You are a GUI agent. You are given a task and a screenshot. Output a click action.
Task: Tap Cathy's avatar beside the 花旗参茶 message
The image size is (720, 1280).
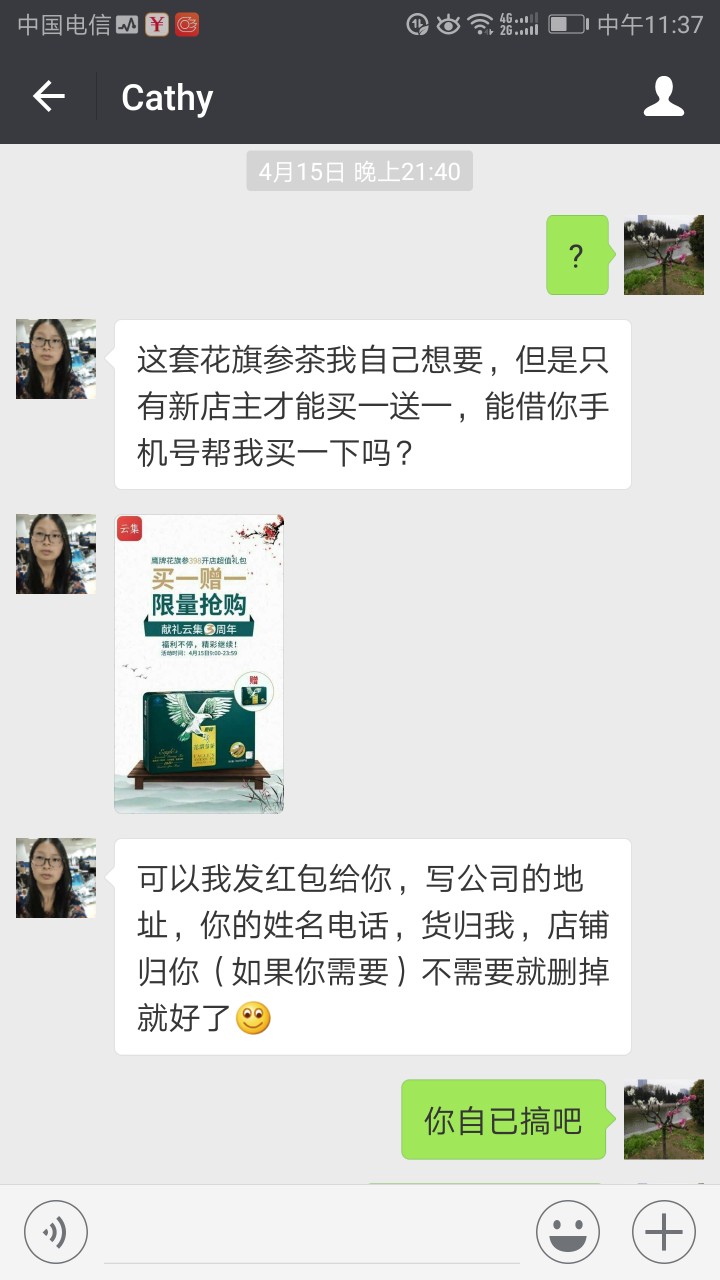pos(56,359)
